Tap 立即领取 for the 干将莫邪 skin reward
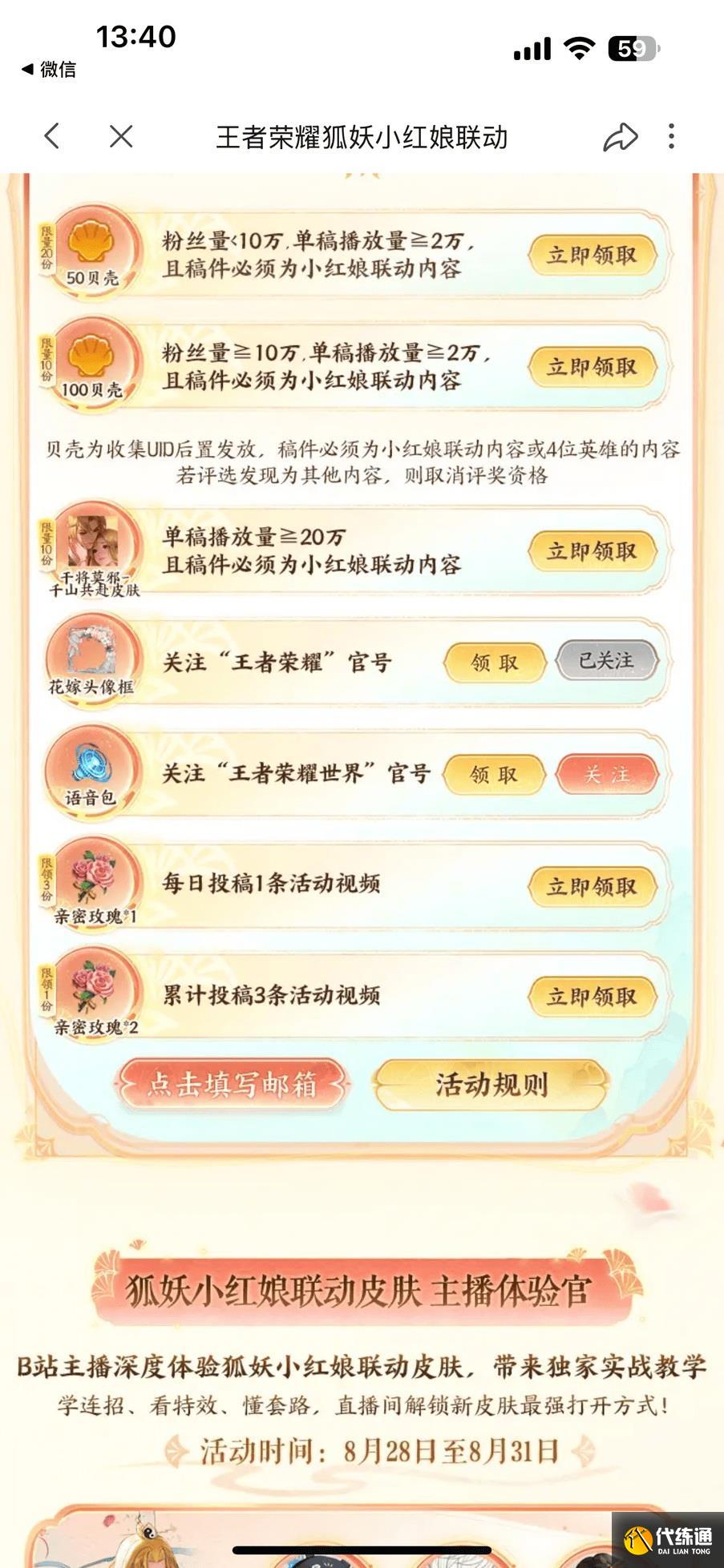 tap(592, 551)
